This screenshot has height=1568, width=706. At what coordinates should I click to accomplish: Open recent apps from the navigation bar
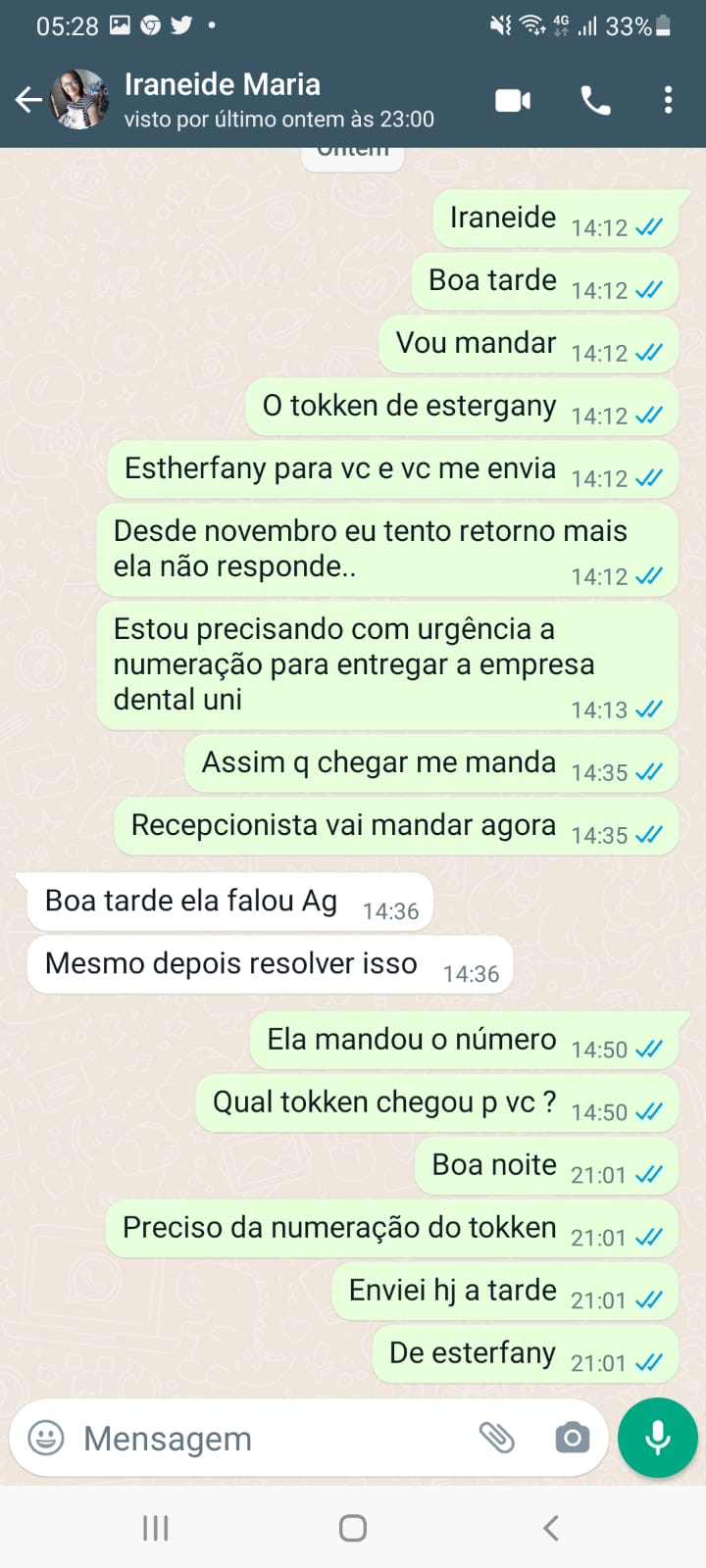(156, 1527)
